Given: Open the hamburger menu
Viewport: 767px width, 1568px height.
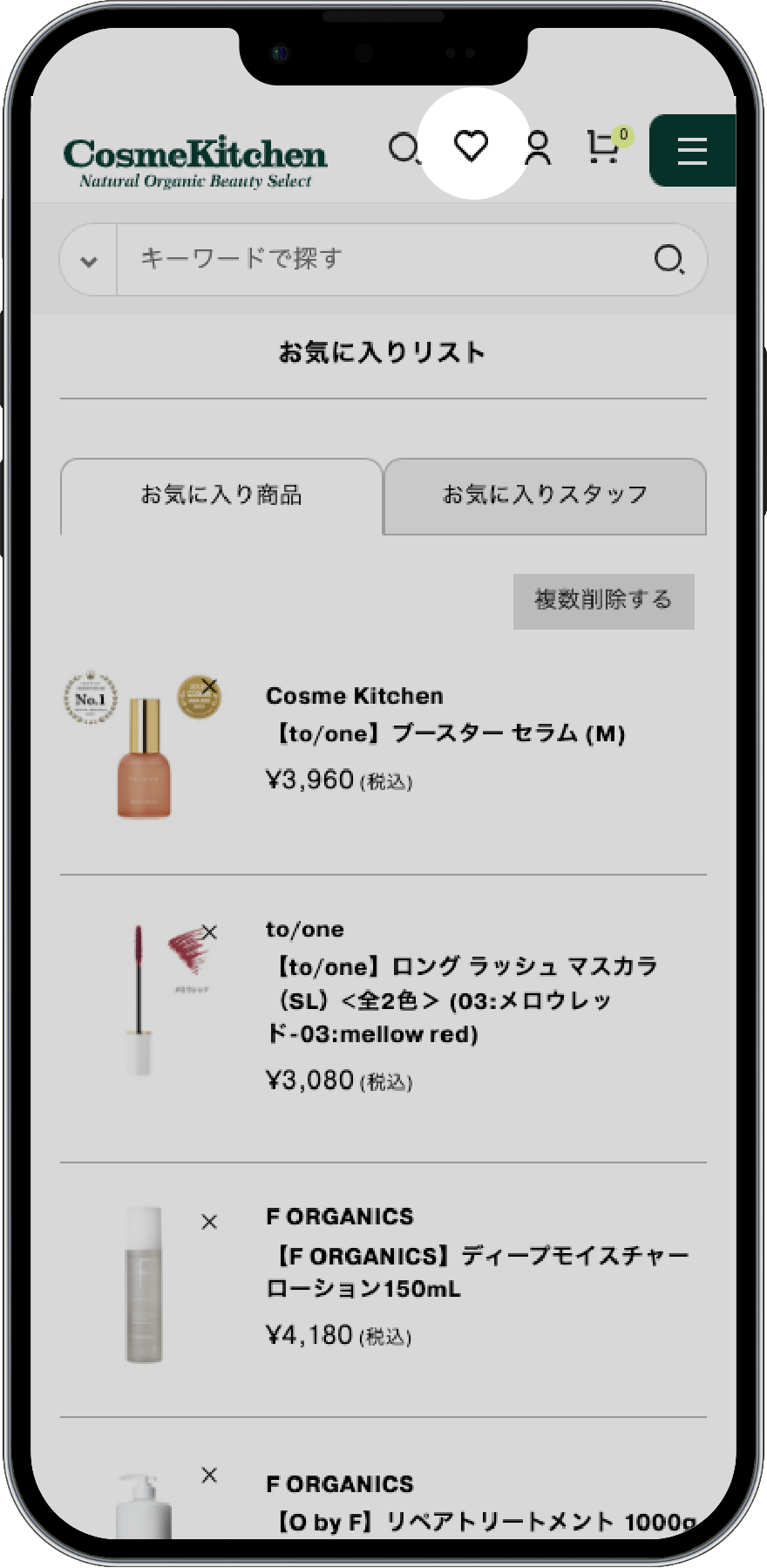Looking at the screenshot, I should pyautogui.click(x=692, y=150).
